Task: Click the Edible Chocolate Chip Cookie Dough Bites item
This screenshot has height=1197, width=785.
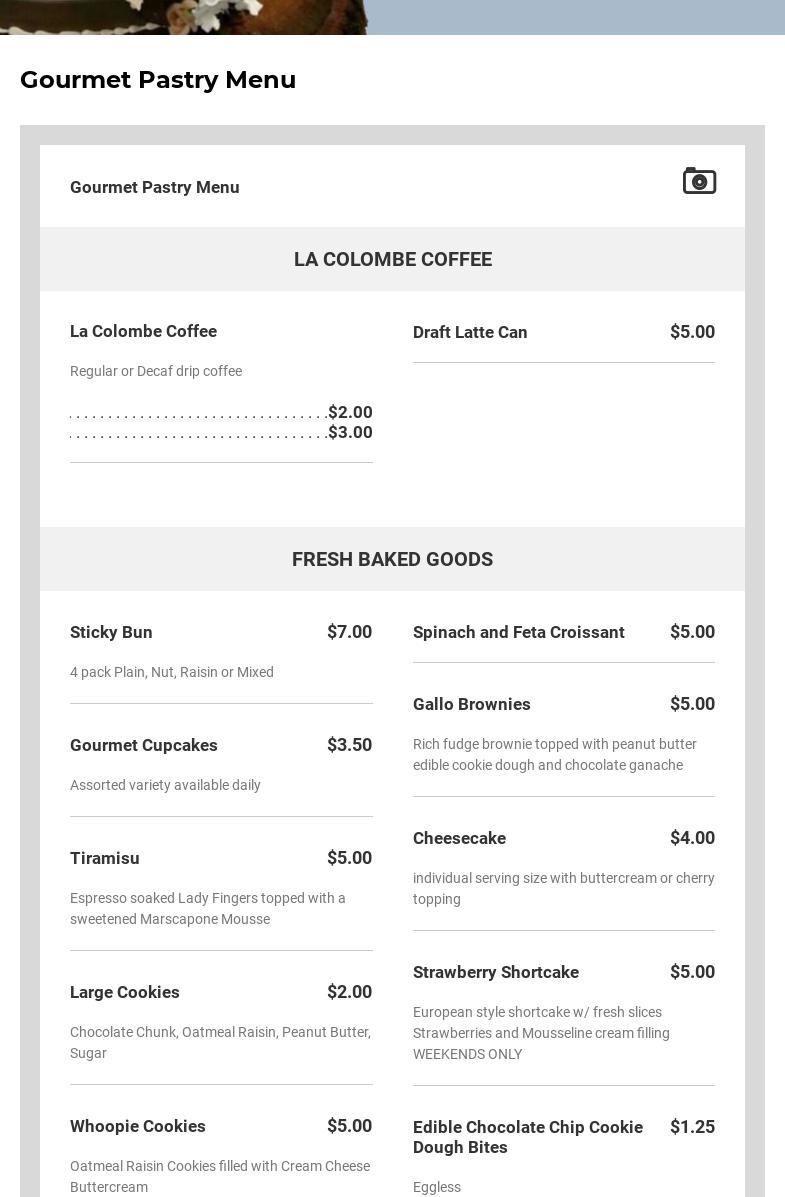Action: pyautogui.click(x=528, y=1137)
